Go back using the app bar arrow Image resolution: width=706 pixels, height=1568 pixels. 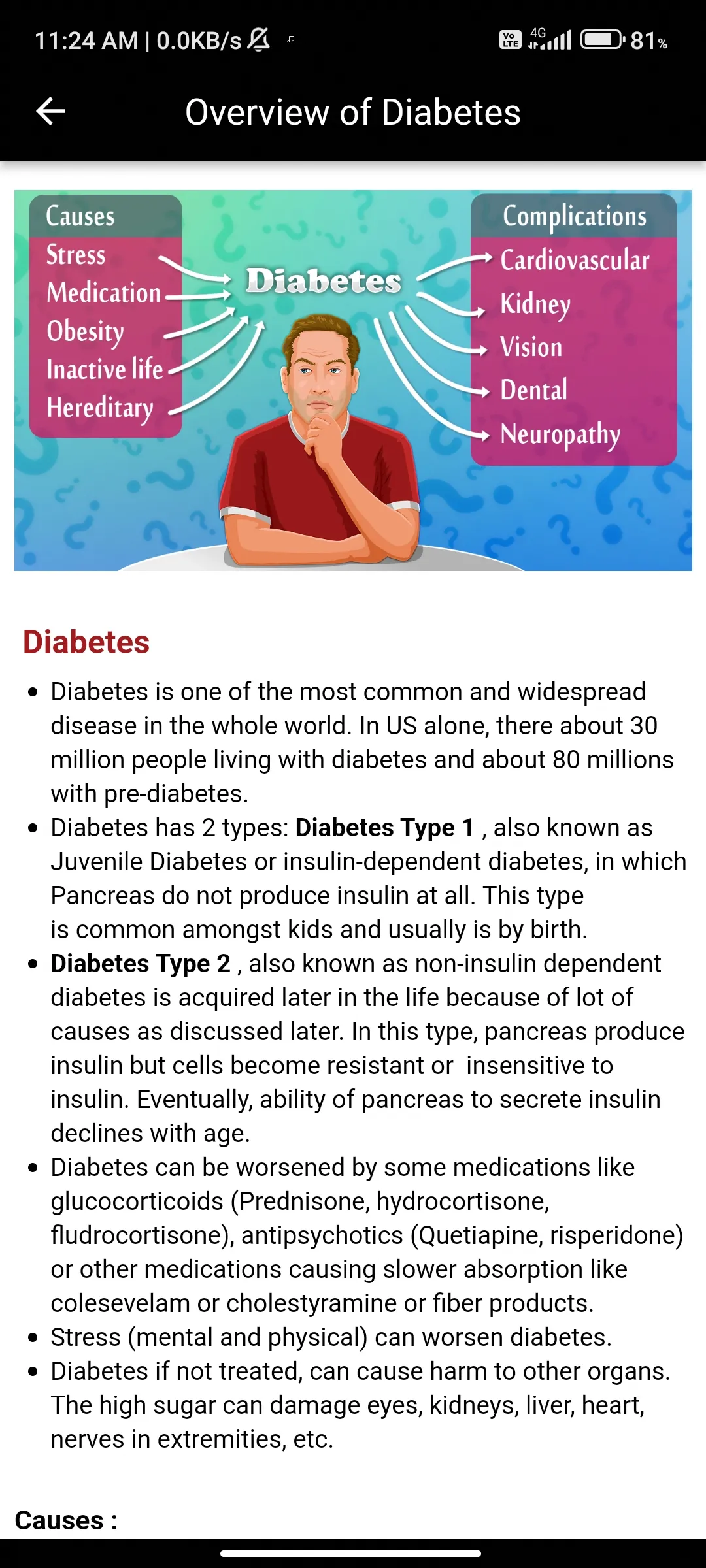50,111
